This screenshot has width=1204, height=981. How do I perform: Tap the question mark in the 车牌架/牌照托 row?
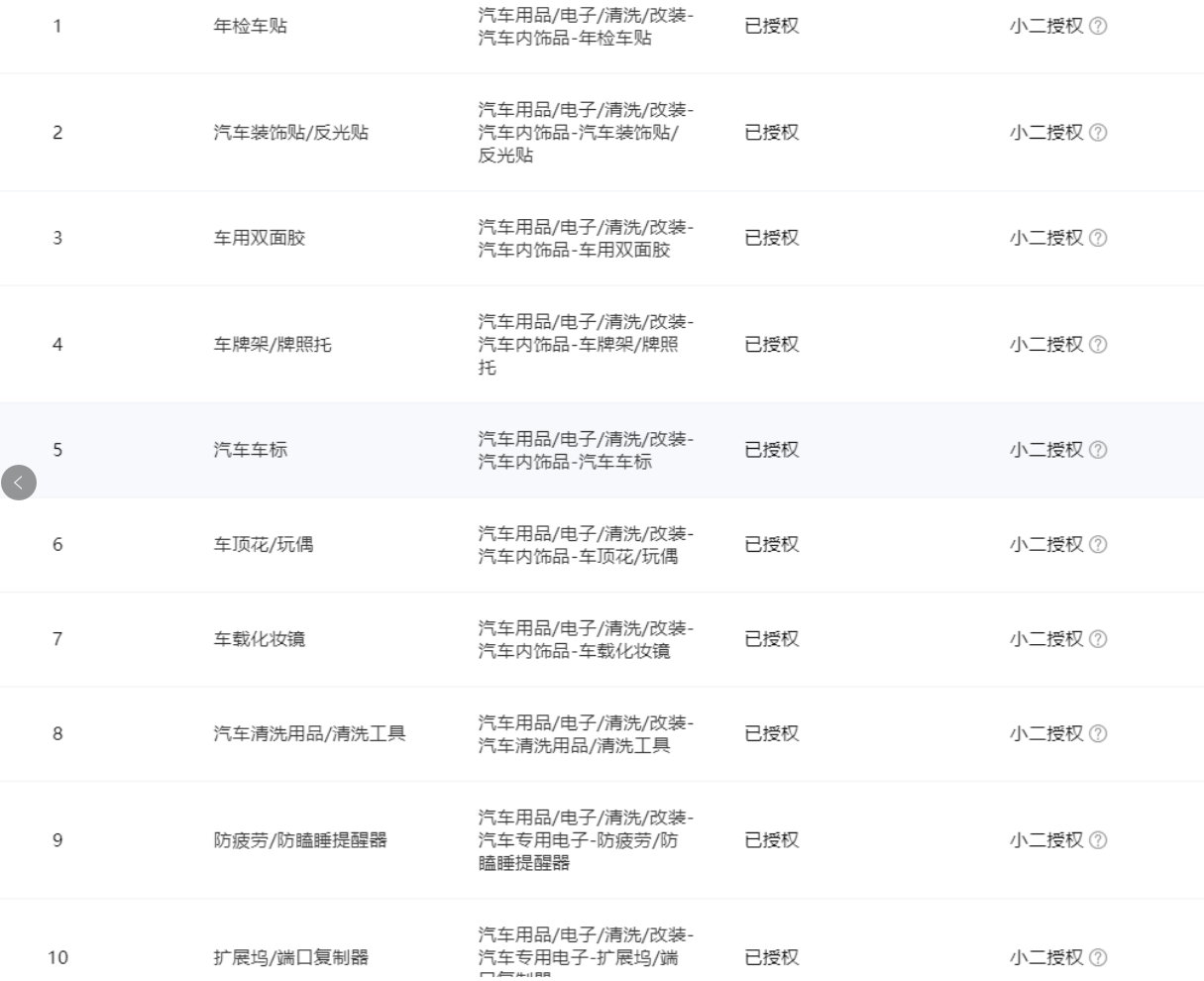(1098, 345)
